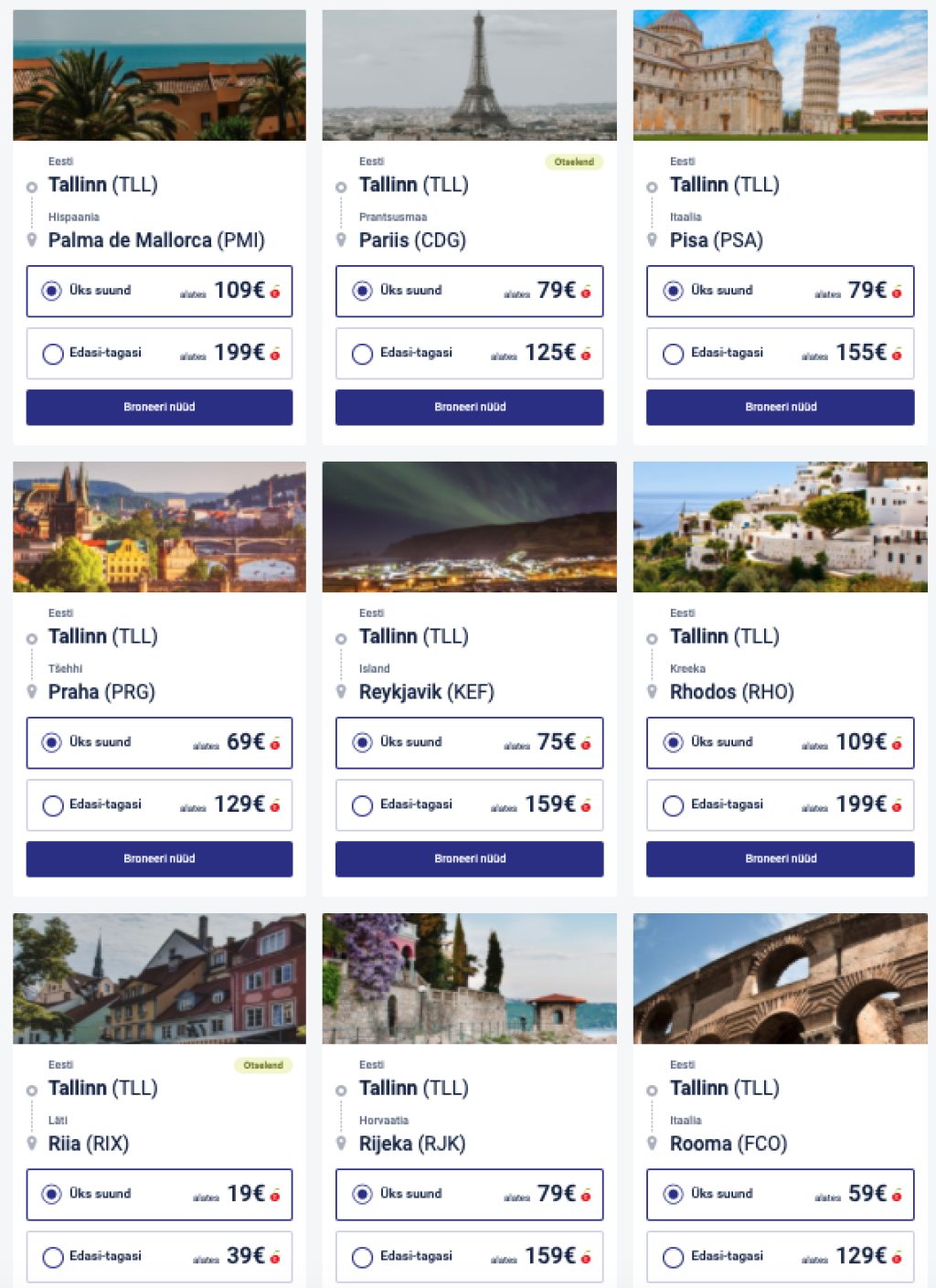Screen dimensions: 936x1288
Task: Select Üks suund for Pisa
Action: coord(674,291)
